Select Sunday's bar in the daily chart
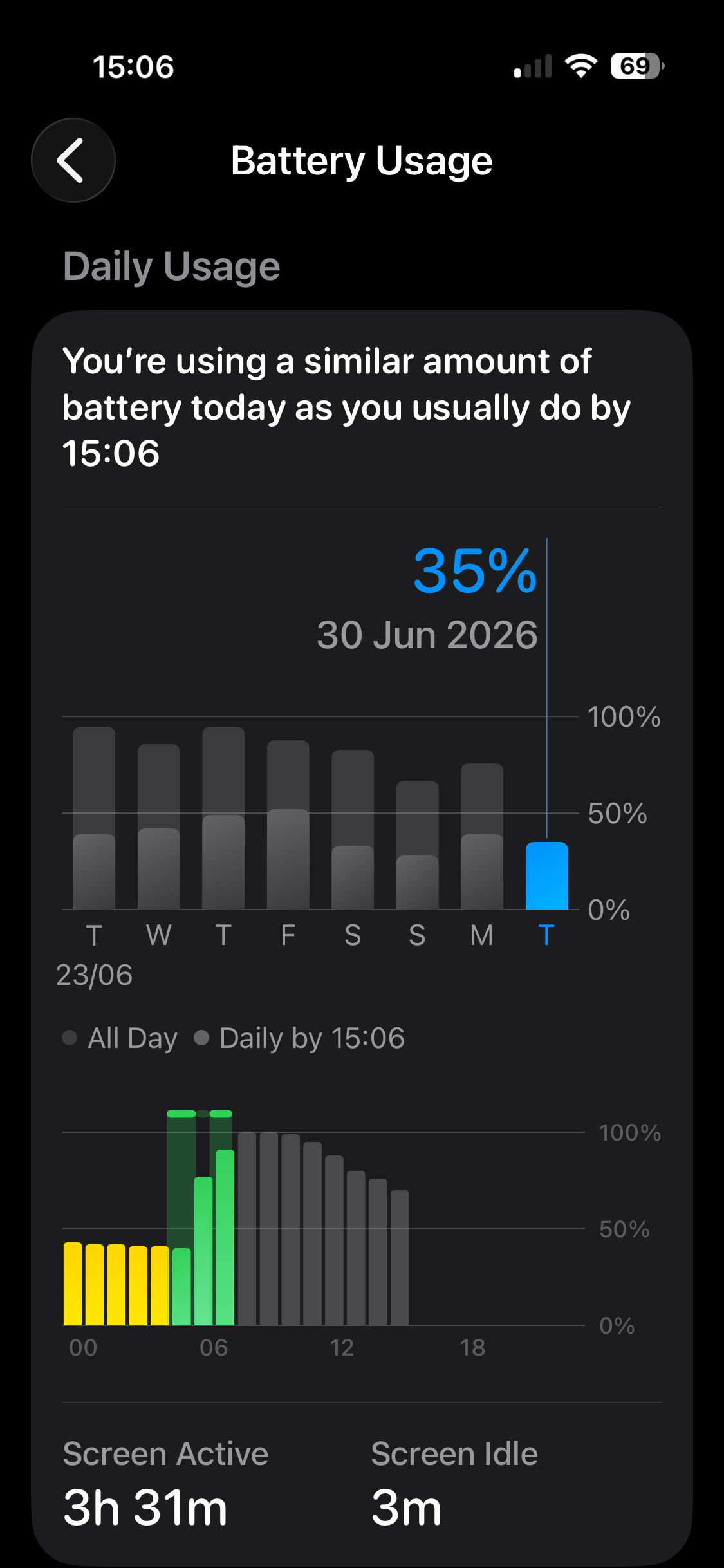 [x=417, y=845]
